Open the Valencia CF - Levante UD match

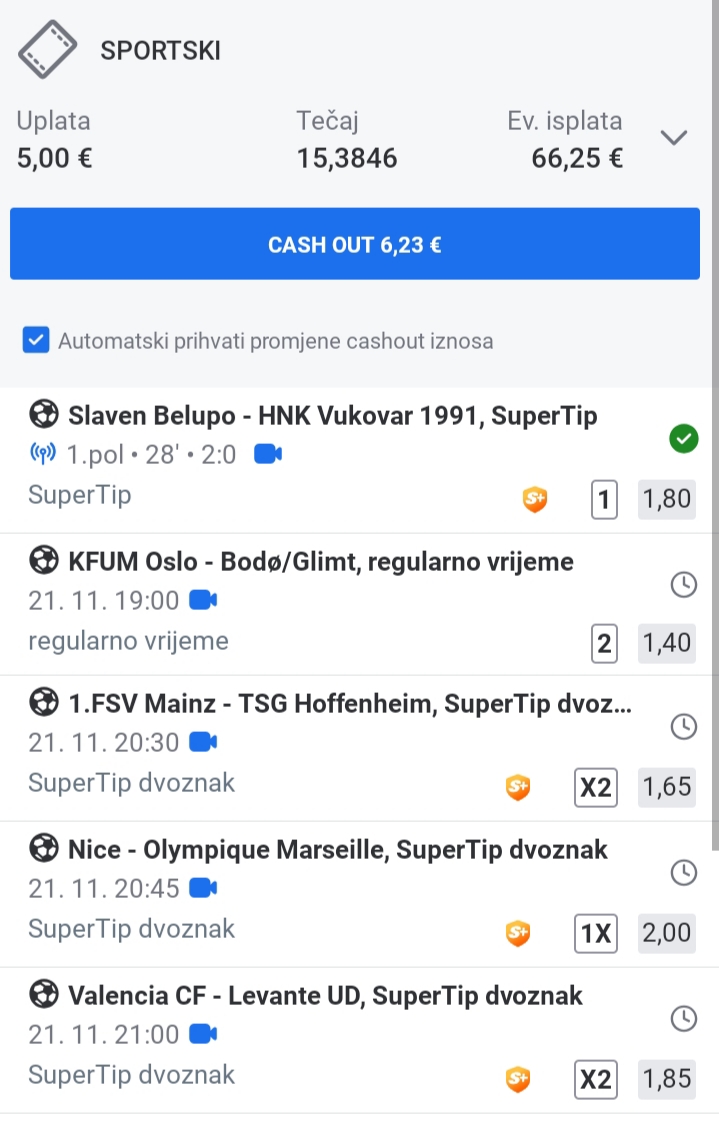[x=325, y=996]
